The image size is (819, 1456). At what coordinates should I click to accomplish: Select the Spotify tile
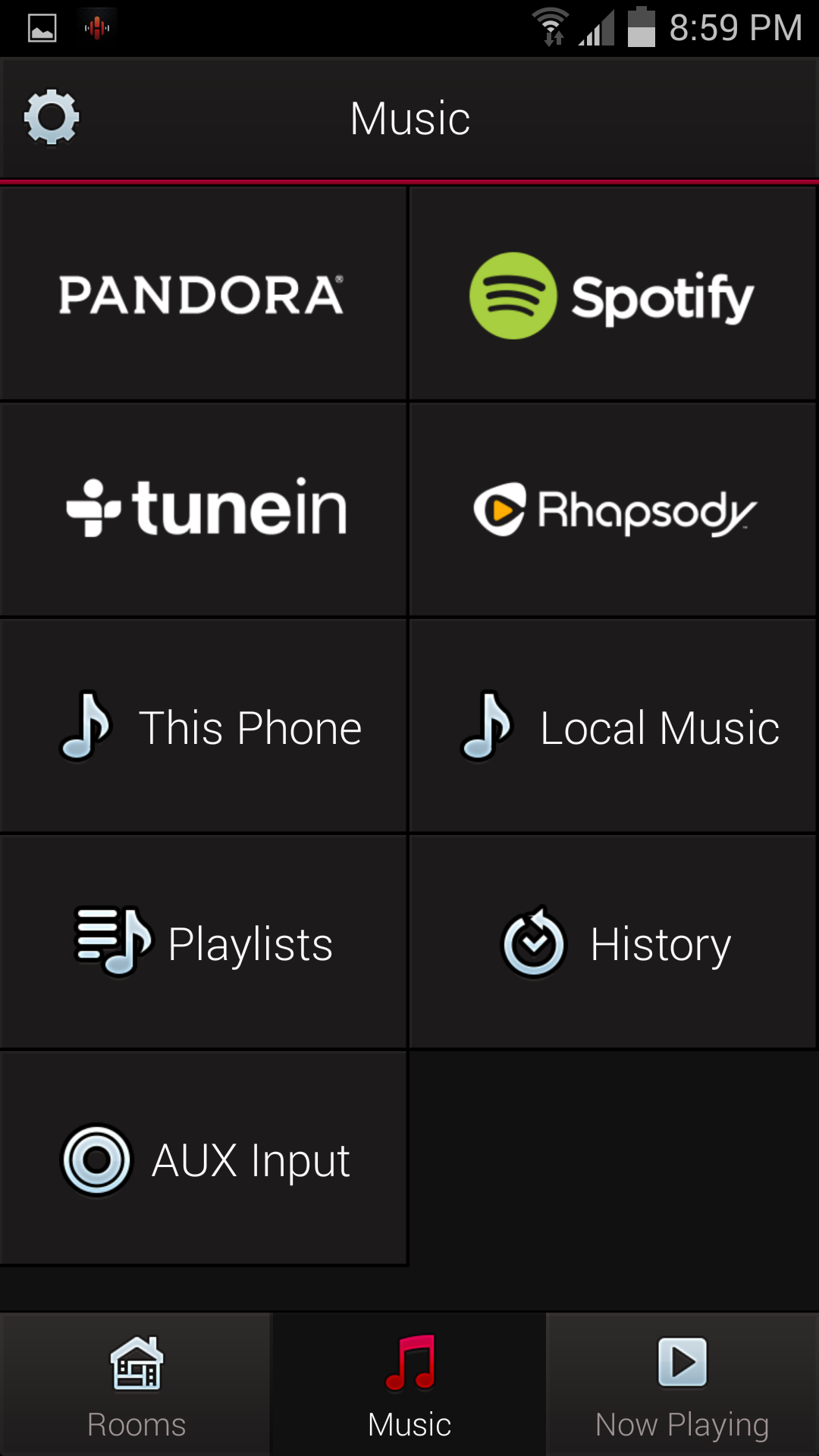tap(613, 293)
